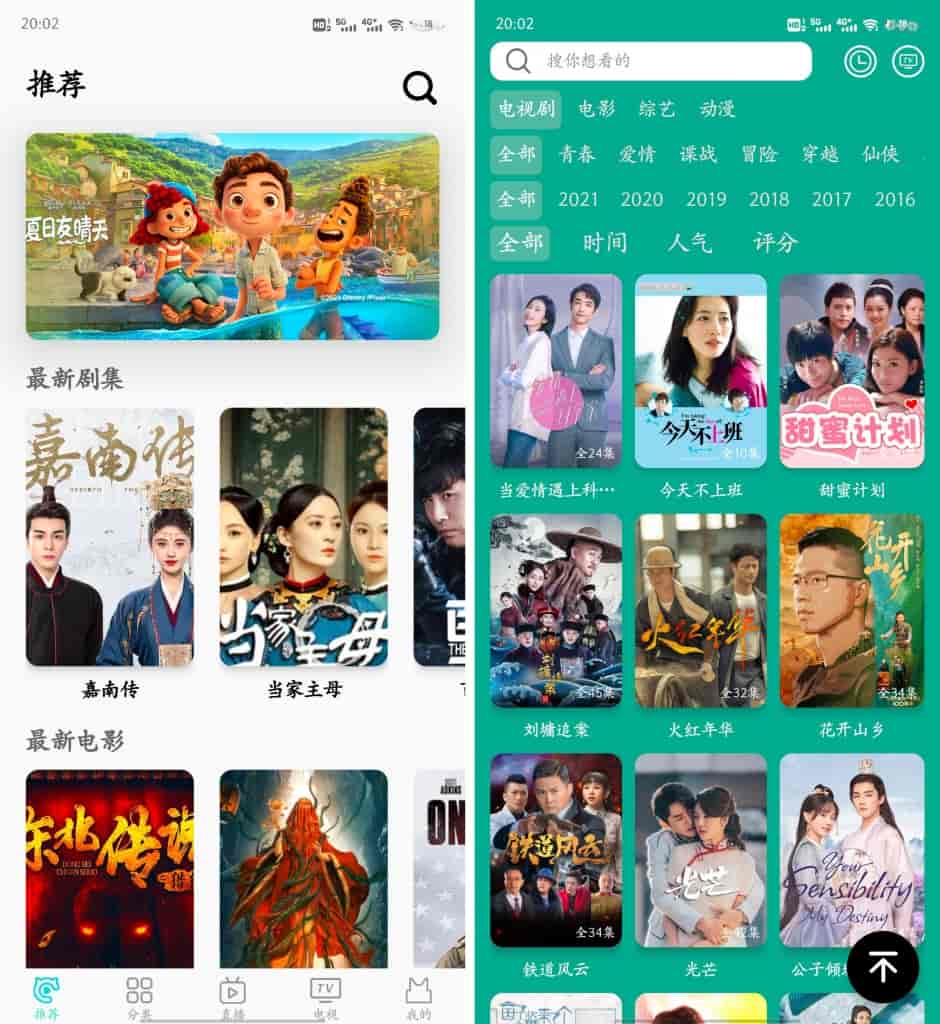Viewport: 940px width, 1024px height.
Task: Open the 当家主母 drama poster
Action: pos(303,537)
